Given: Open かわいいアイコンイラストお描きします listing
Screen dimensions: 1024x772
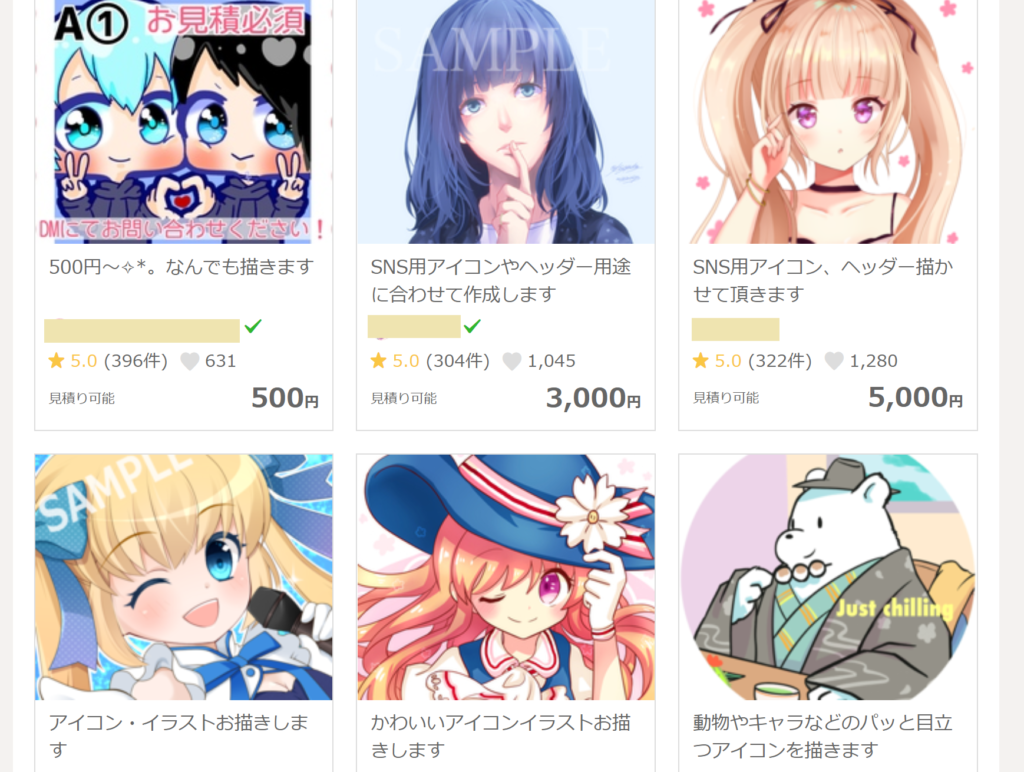Looking at the screenshot, I should point(500,735).
